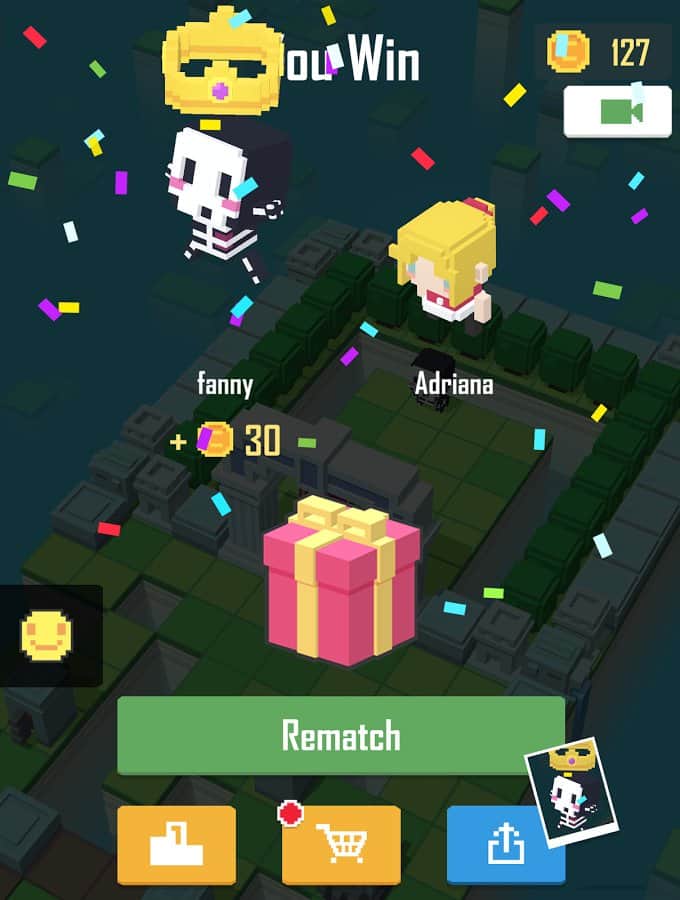Image resolution: width=680 pixels, height=900 pixels.
Task: Open the emoji smiley panel
Action: click(47, 635)
